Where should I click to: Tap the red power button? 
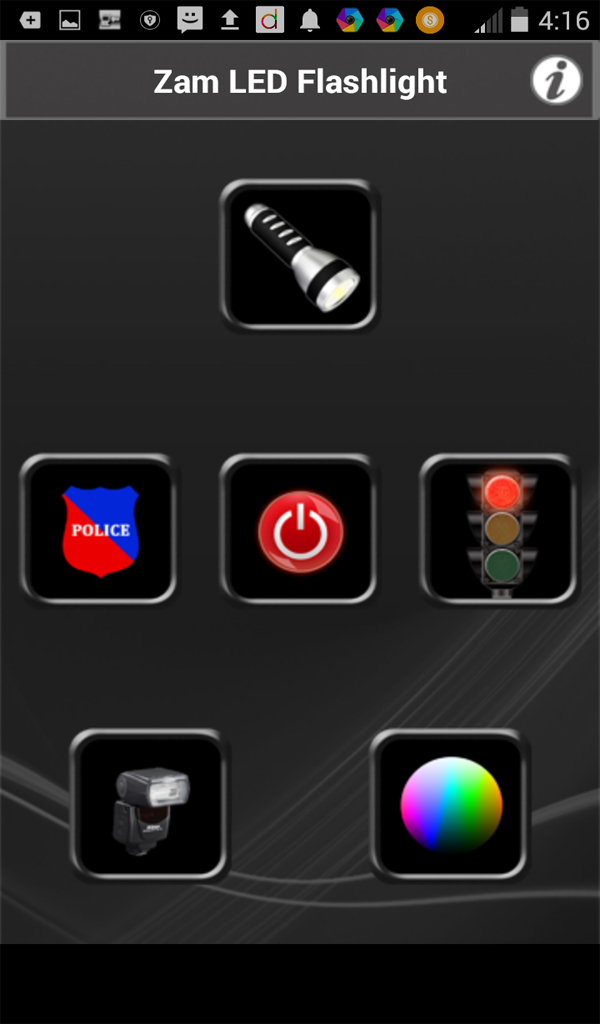tap(299, 530)
